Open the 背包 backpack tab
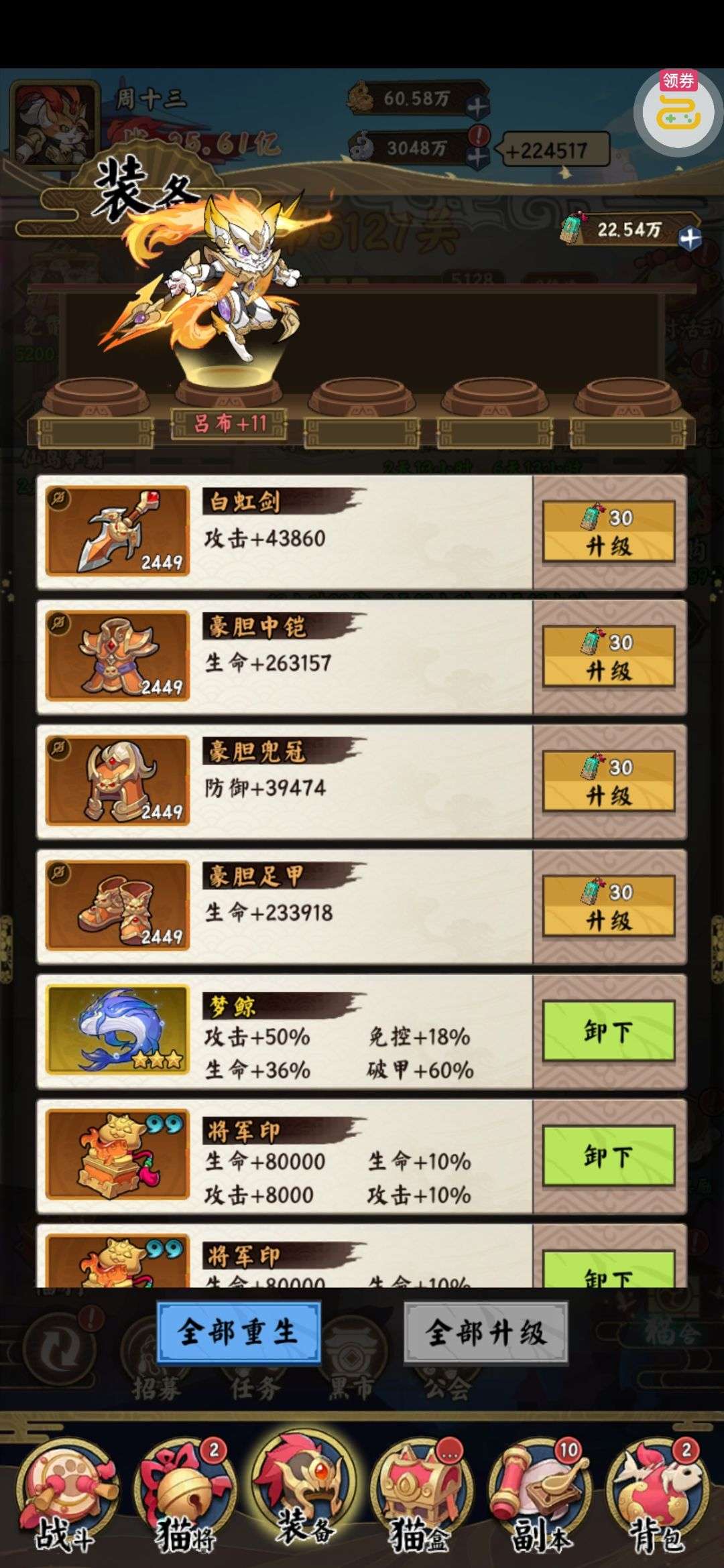 [x=657, y=1504]
